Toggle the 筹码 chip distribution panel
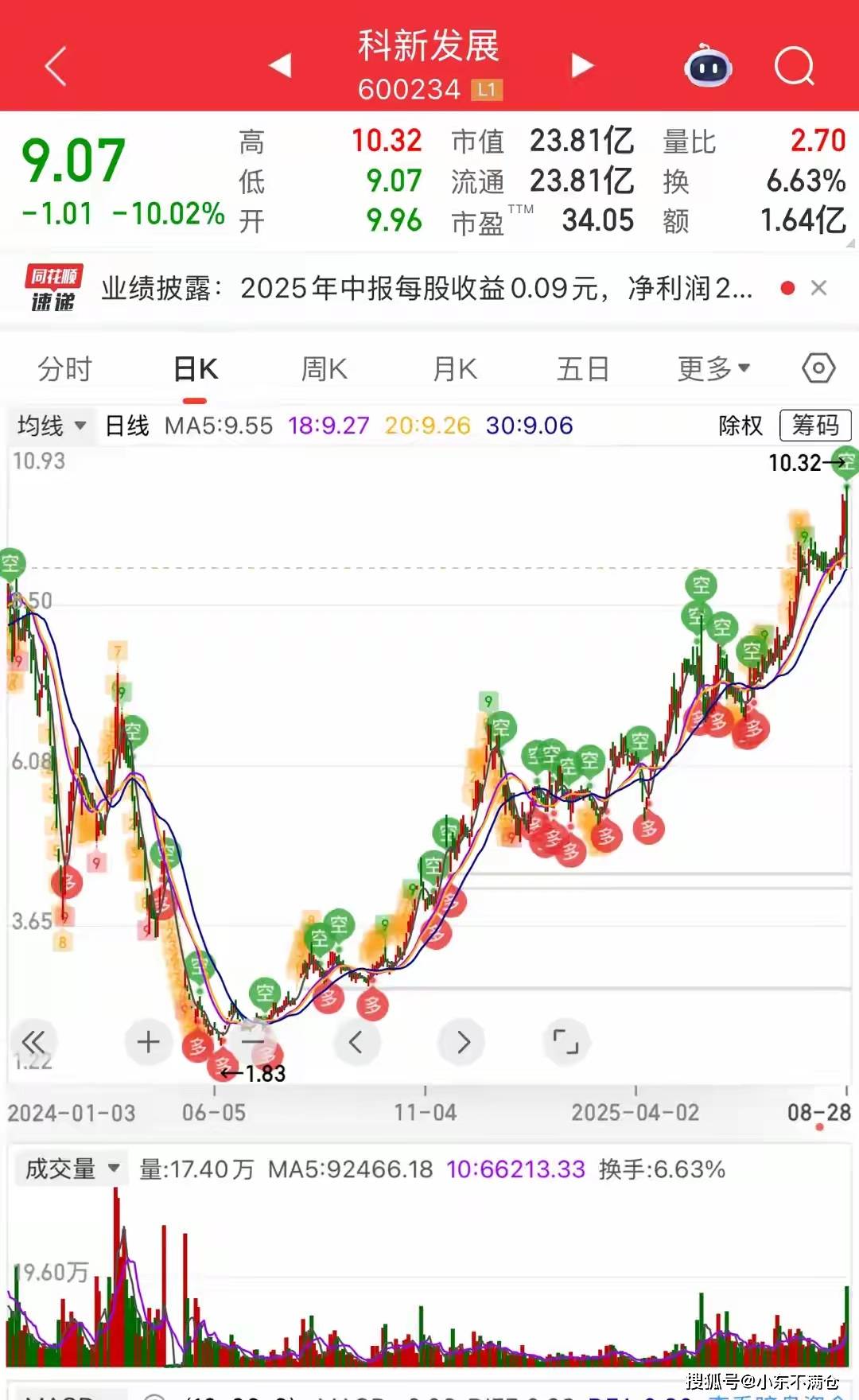The width and height of the screenshot is (859, 1400). point(816,426)
